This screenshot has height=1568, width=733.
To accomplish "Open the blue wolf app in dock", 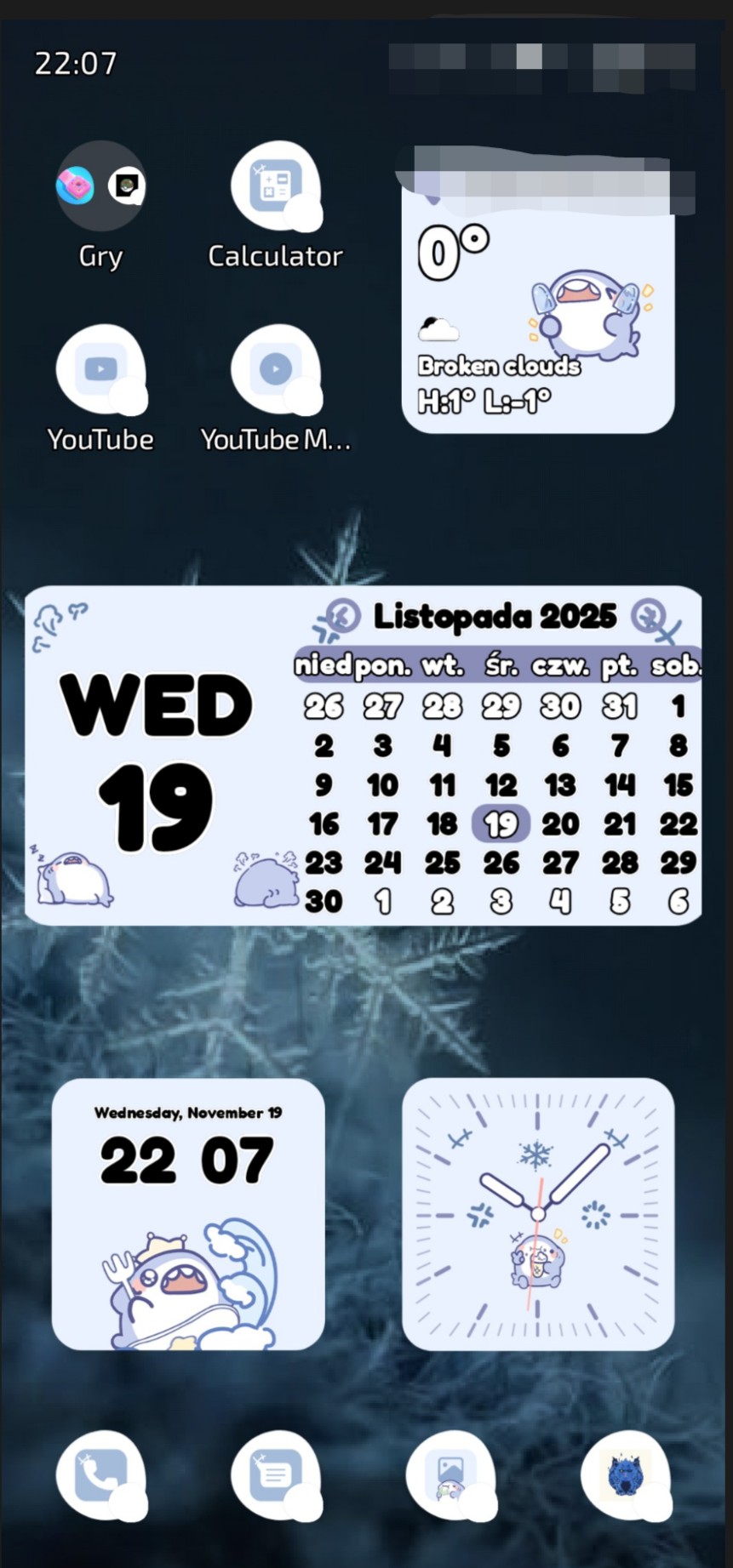I will 625,1474.
